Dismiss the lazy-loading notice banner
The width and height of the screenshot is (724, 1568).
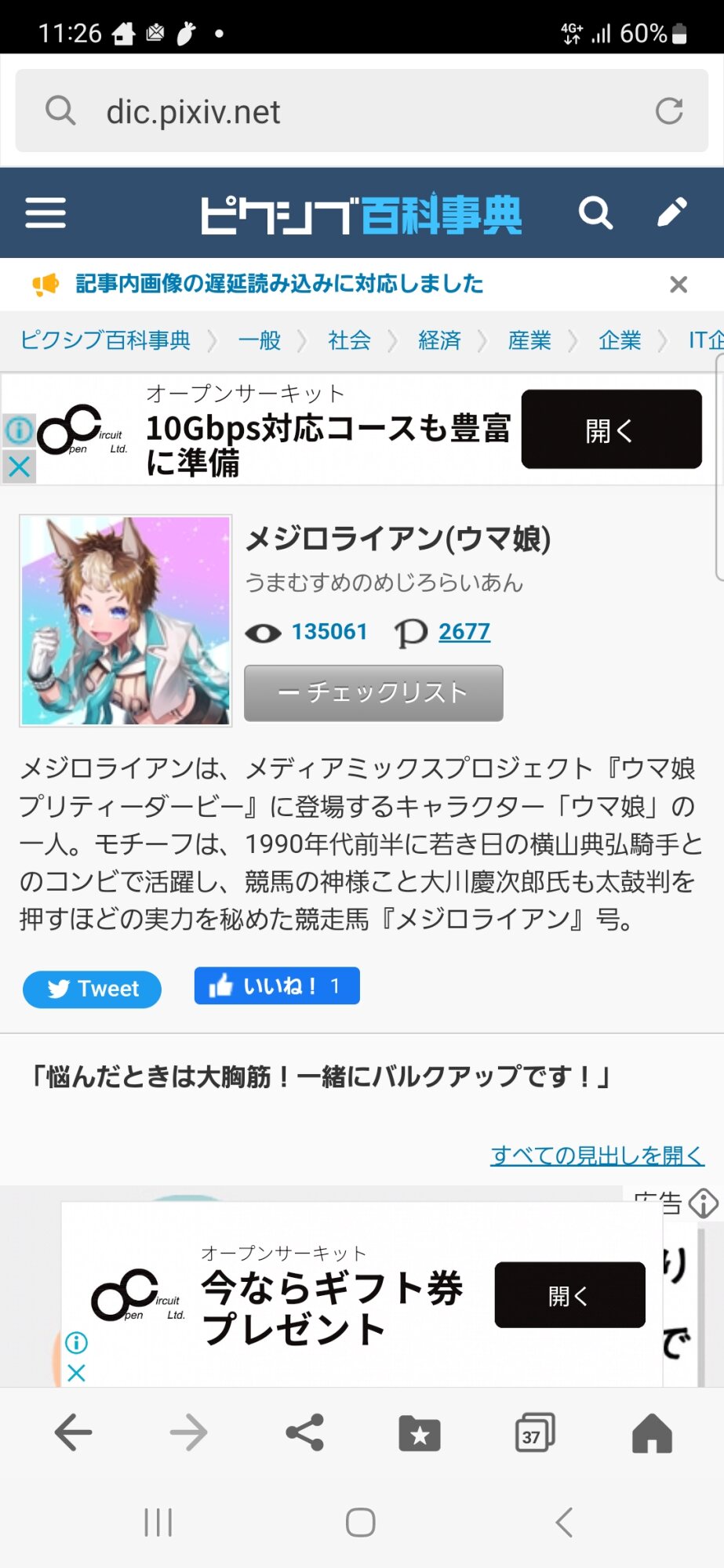point(679,285)
